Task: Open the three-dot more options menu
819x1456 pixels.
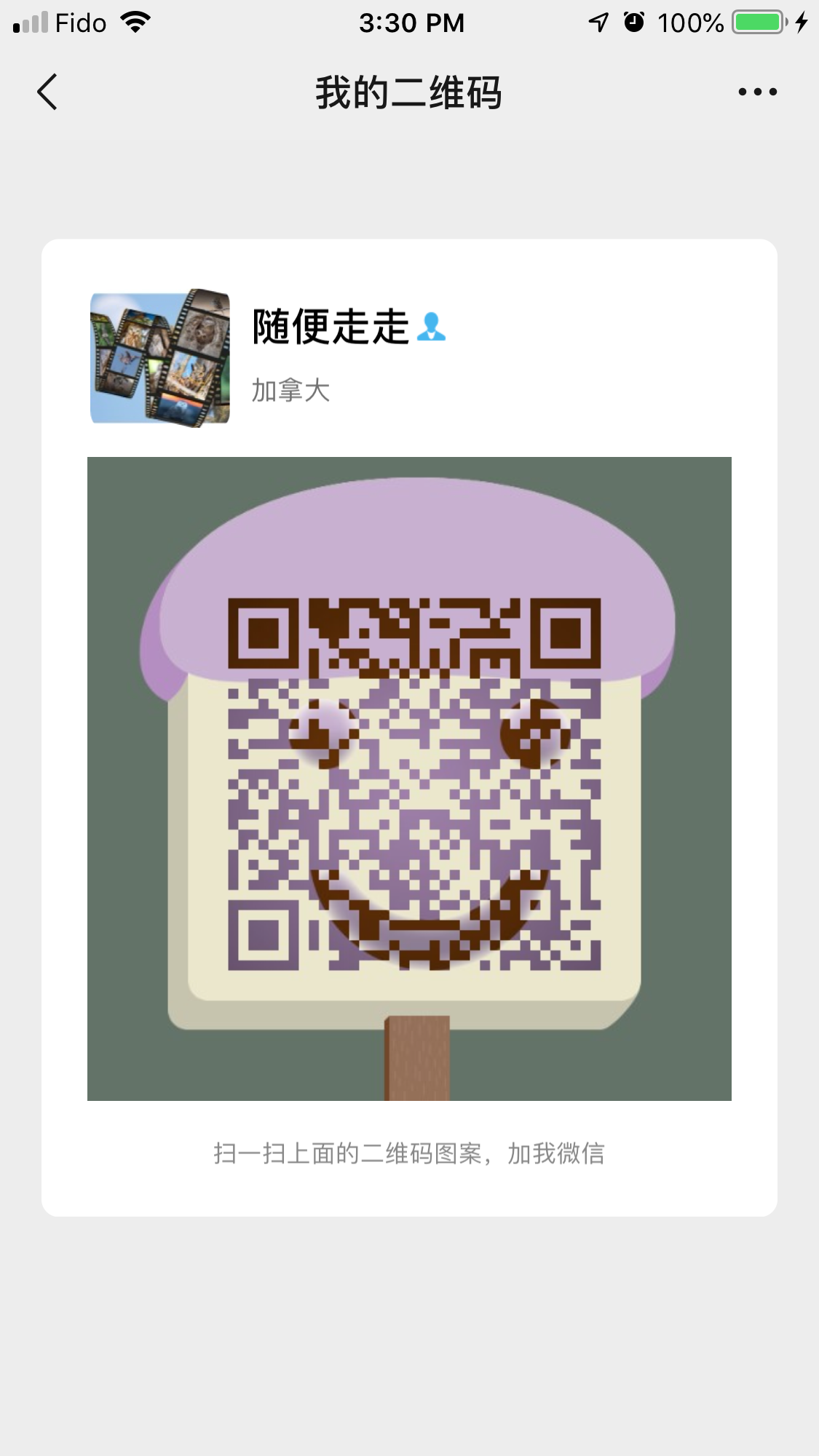Action: tap(757, 92)
